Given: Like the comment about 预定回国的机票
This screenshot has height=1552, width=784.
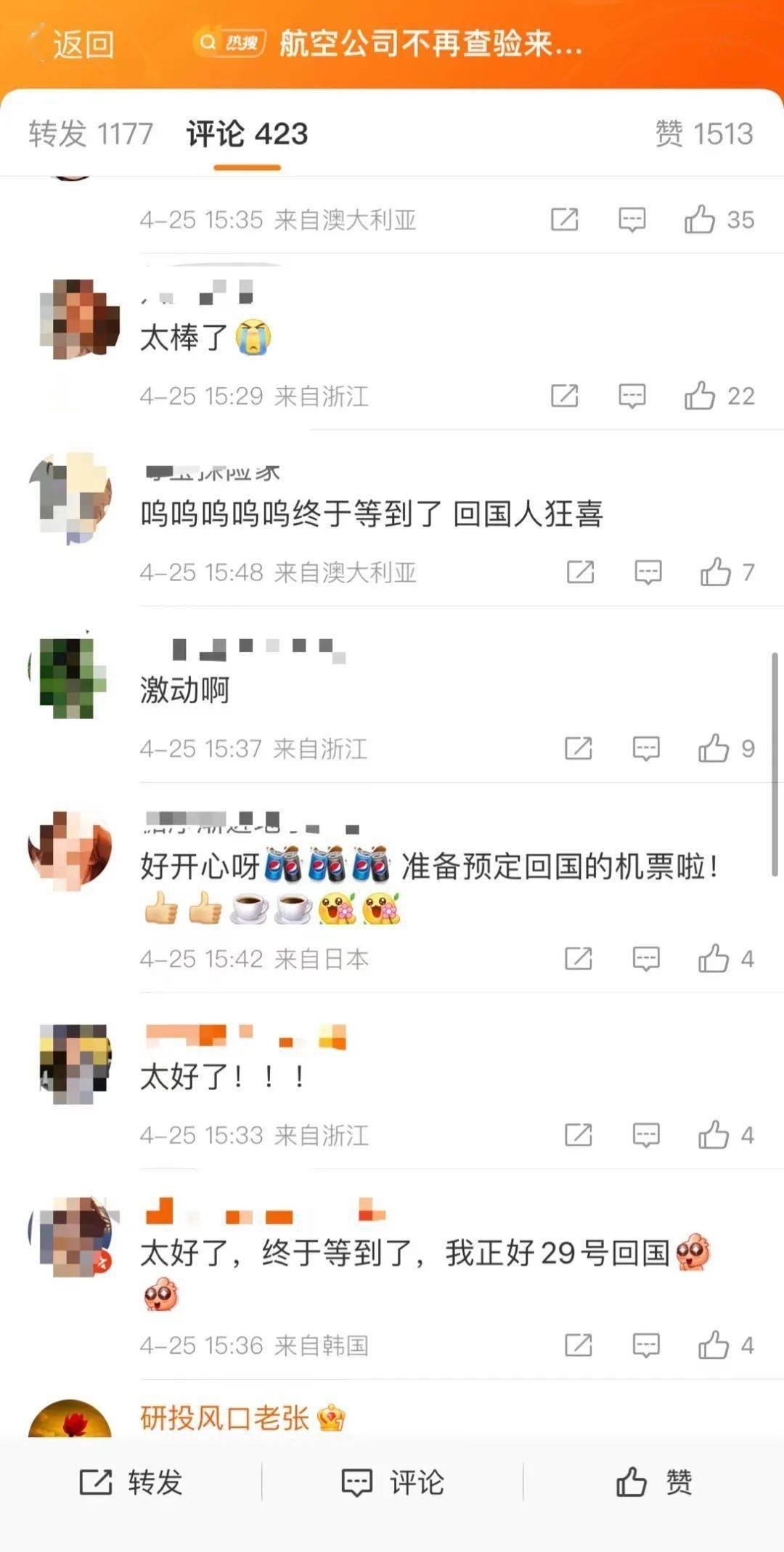Looking at the screenshot, I should pos(714,959).
